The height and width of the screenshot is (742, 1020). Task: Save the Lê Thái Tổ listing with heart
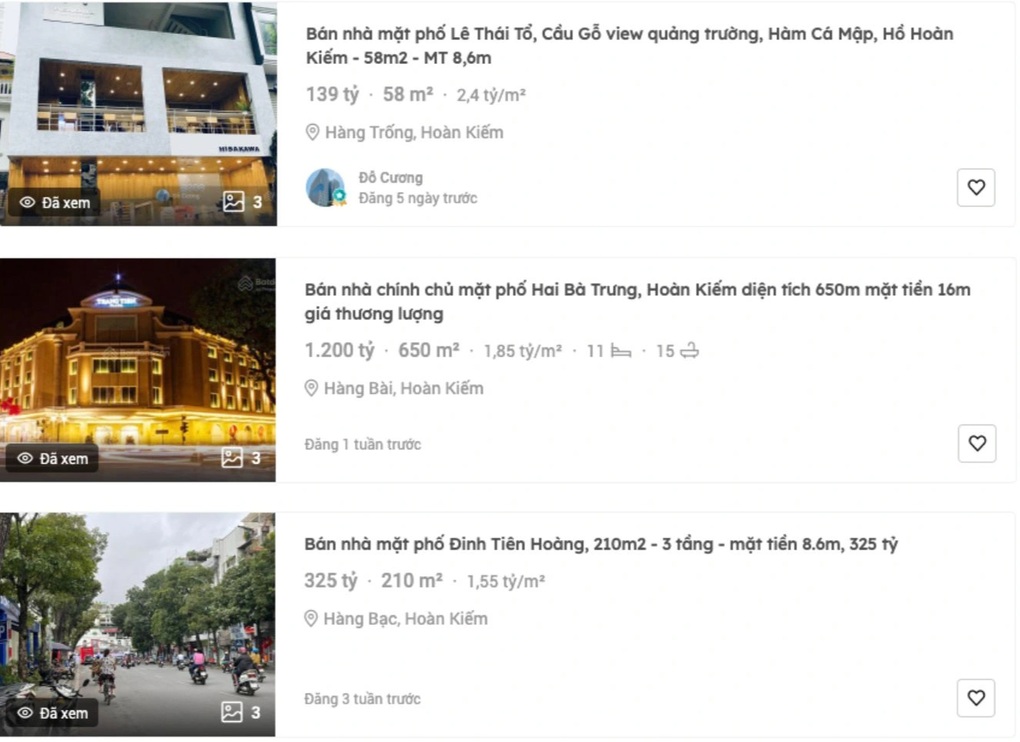976,187
